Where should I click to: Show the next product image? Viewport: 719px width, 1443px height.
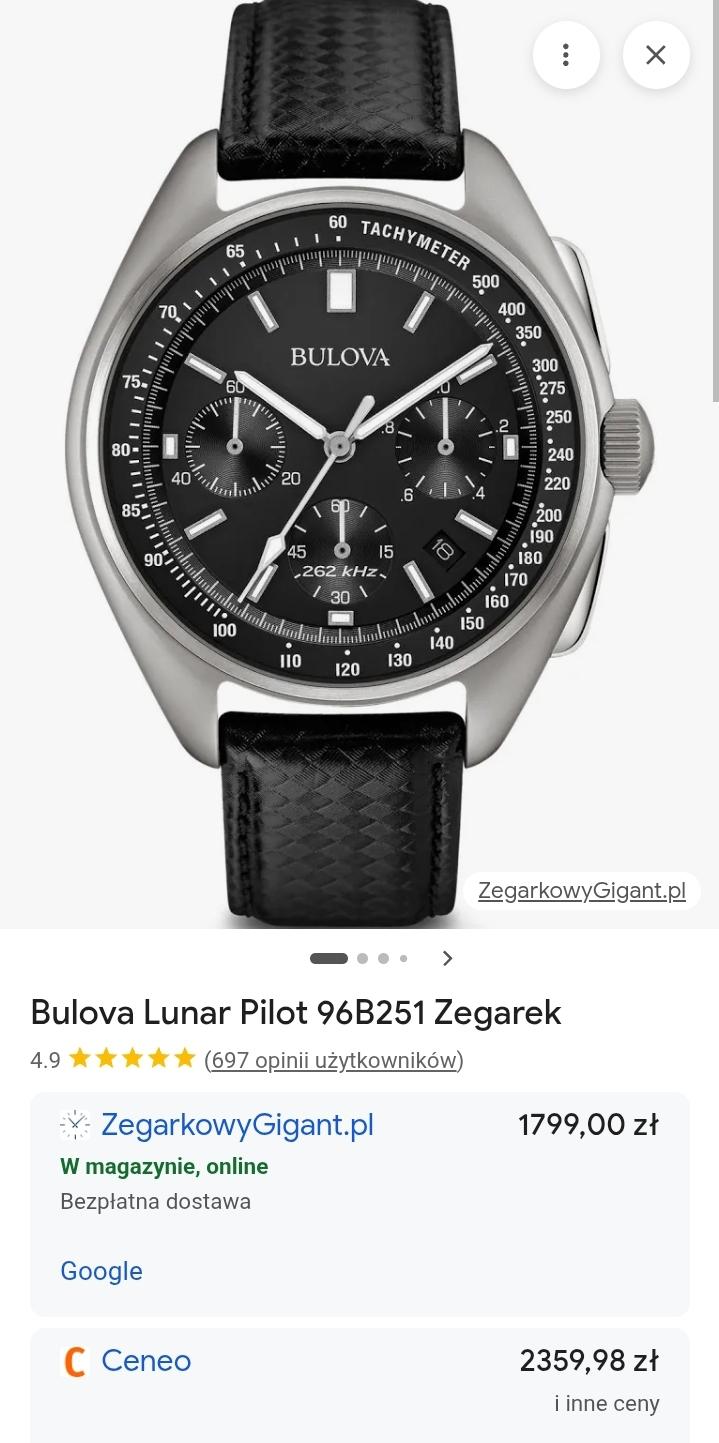point(447,958)
